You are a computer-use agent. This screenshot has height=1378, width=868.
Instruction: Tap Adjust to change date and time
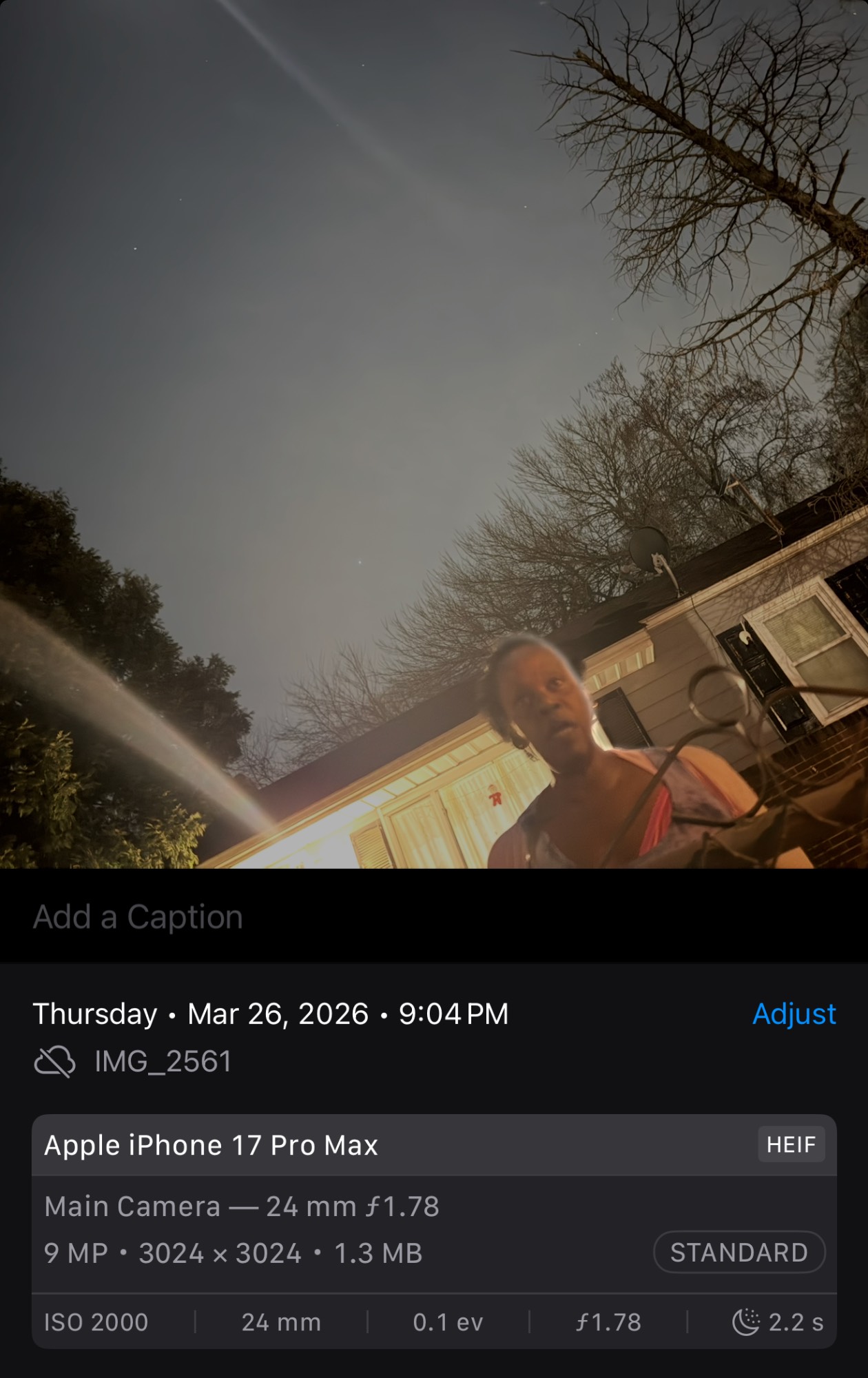[794, 1014]
